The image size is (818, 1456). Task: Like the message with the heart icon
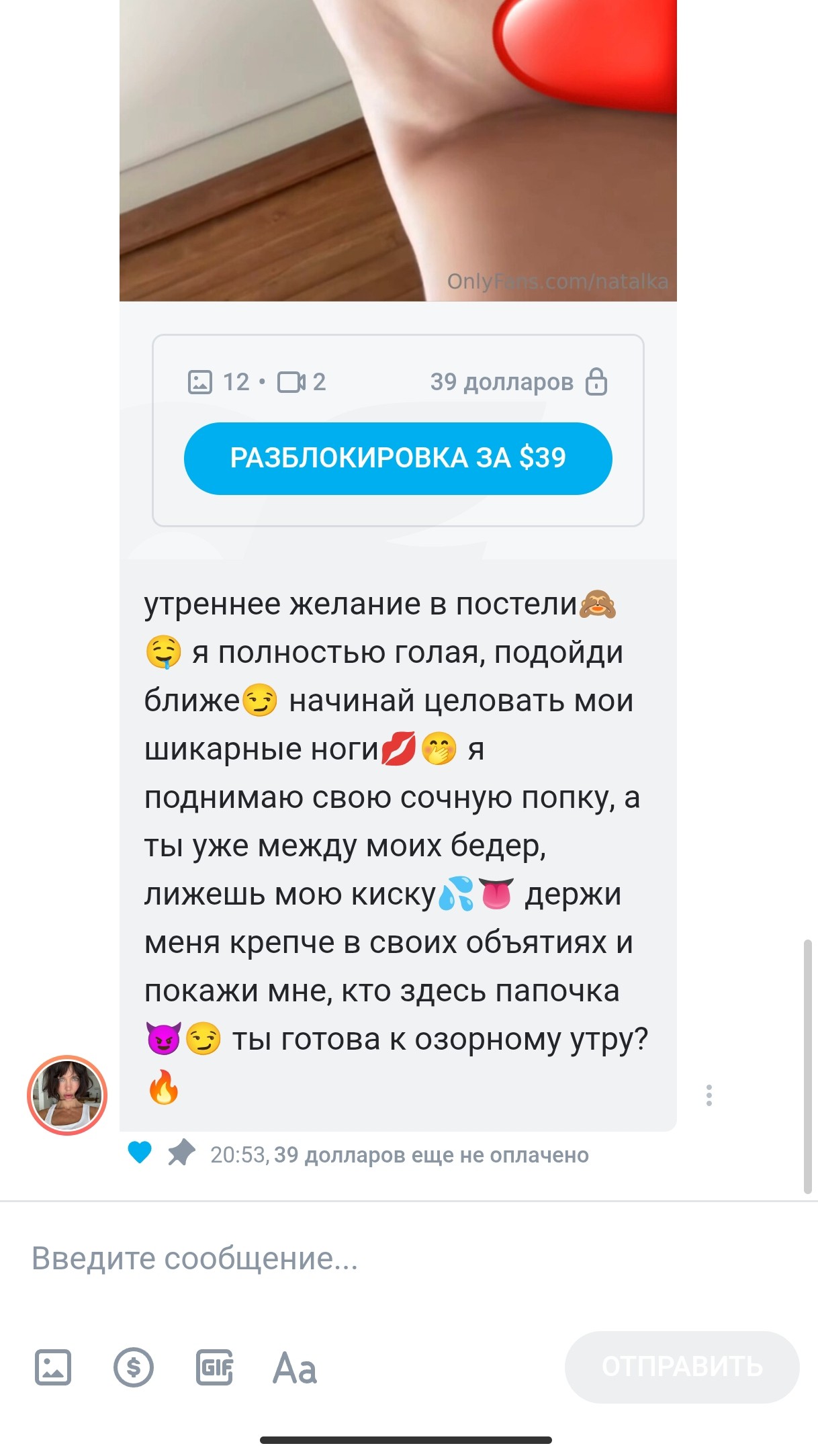tap(140, 1152)
